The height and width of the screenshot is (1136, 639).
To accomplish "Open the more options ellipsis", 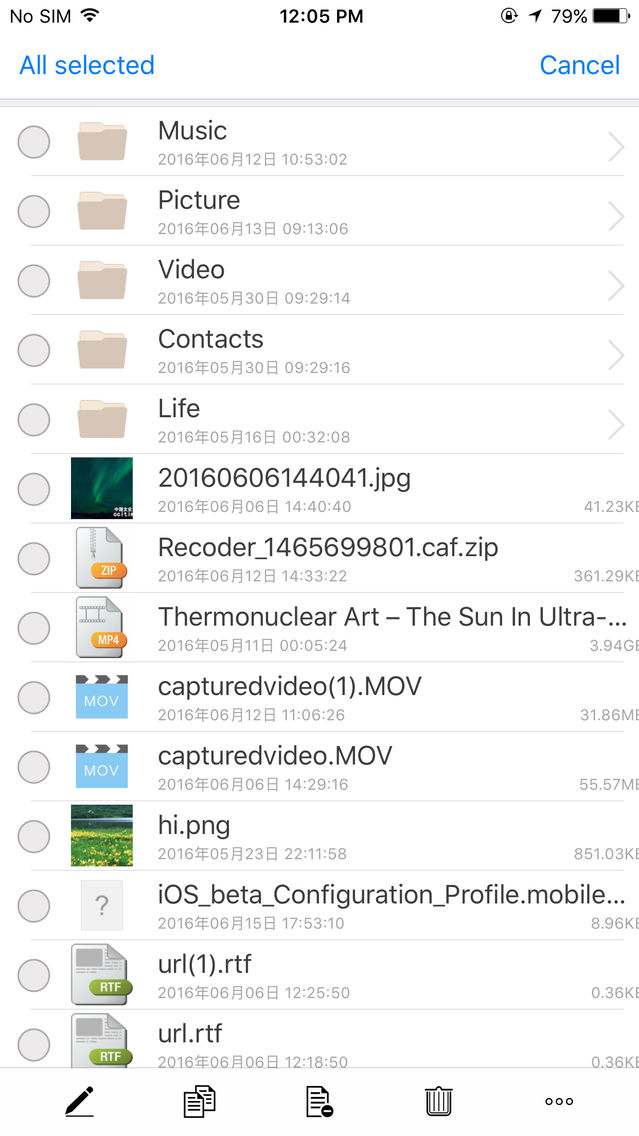I will (x=559, y=1101).
